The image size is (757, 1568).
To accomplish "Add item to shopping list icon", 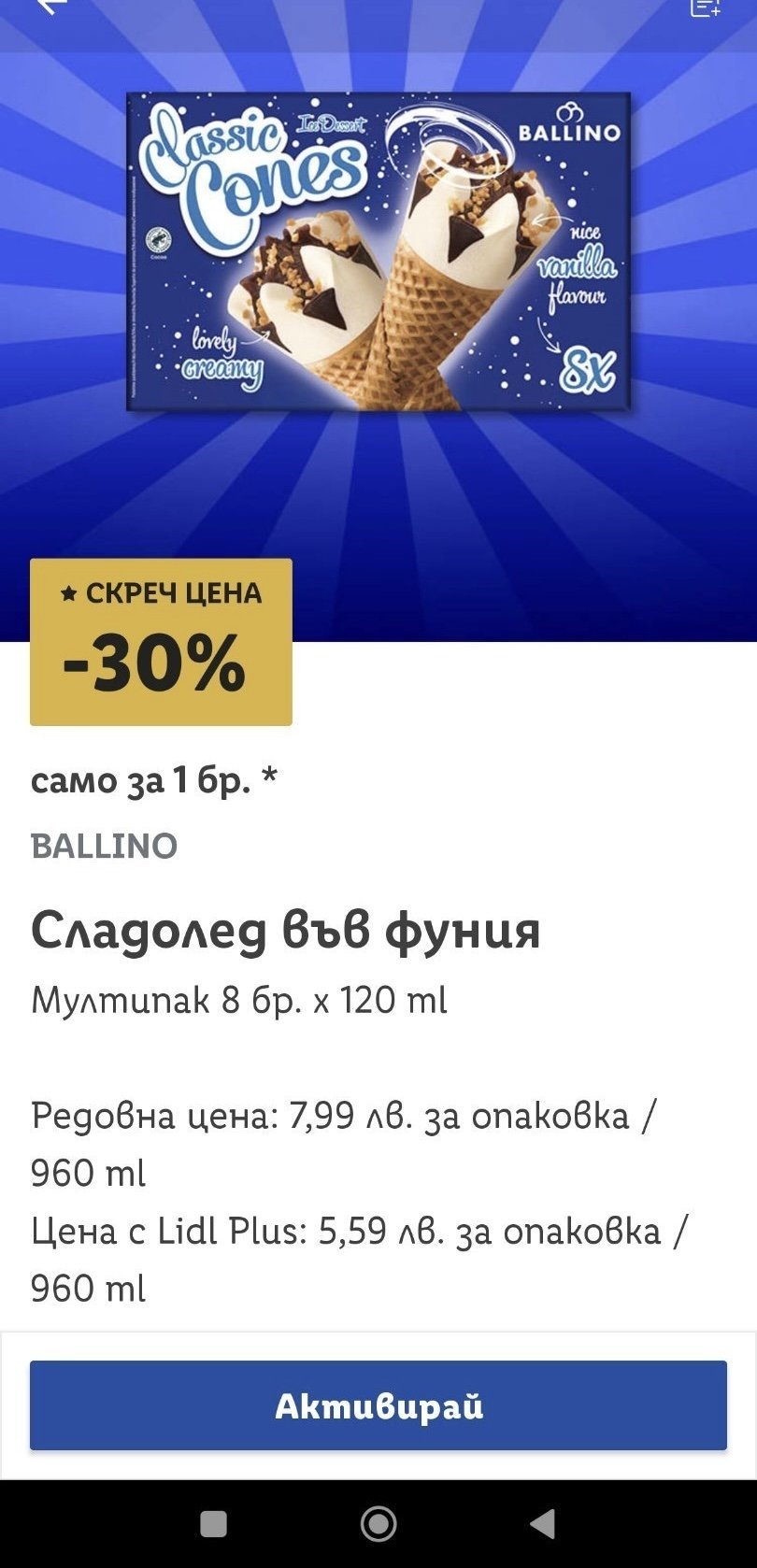I will pyautogui.click(x=705, y=7).
